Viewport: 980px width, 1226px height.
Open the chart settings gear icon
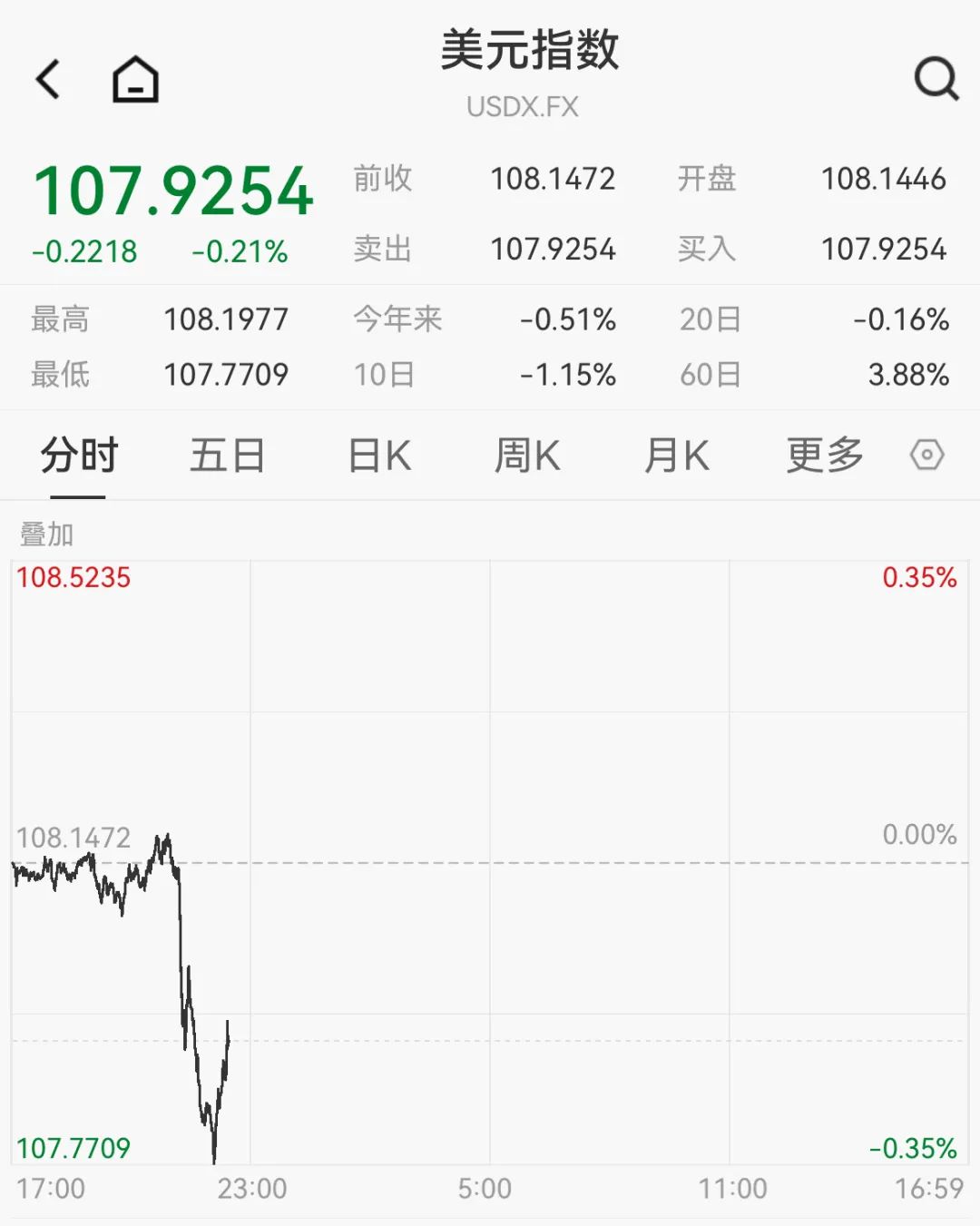(926, 455)
